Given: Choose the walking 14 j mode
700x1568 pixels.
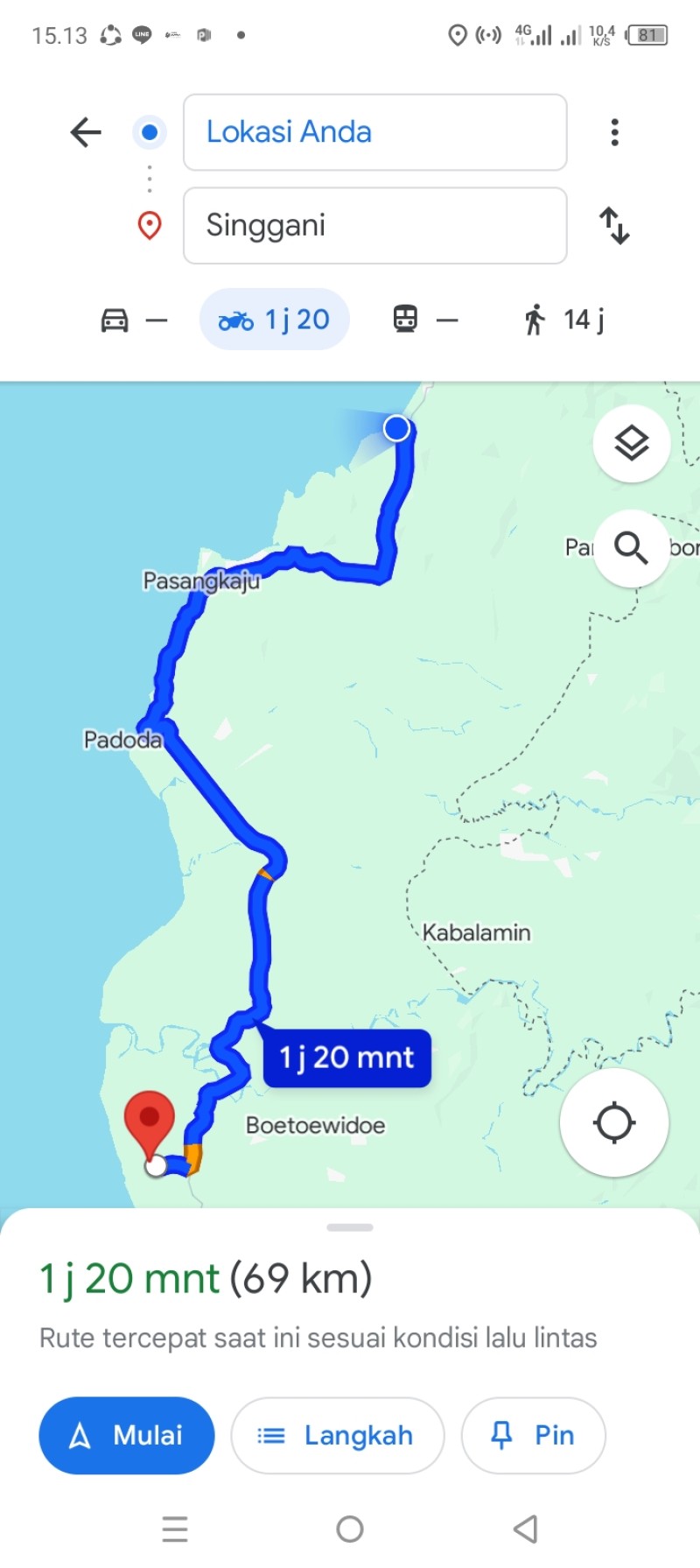Looking at the screenshot, I should pyautogui.click(x=564, y=320).
